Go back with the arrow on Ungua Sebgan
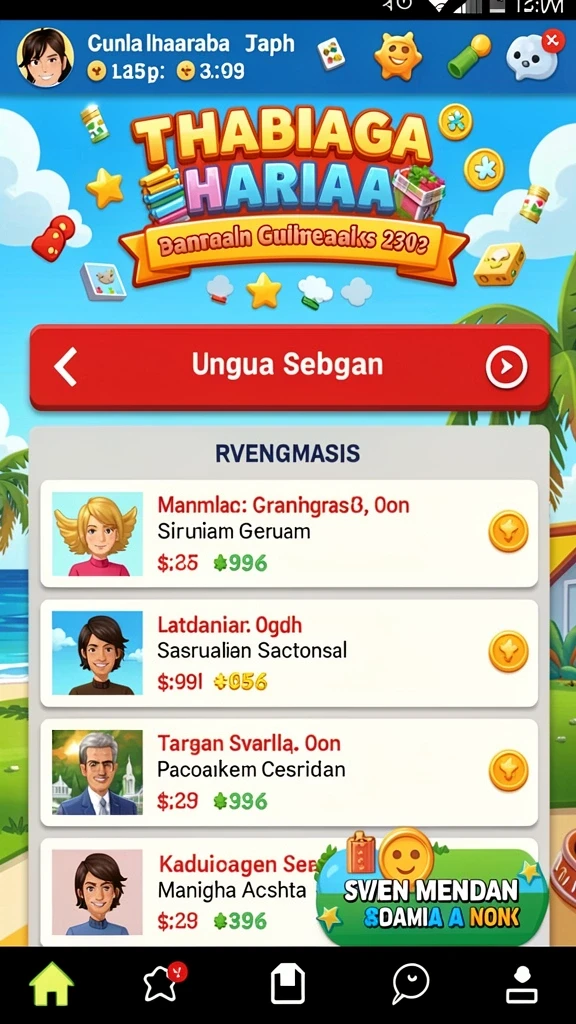576x1024 pixels. pos(65,366)
